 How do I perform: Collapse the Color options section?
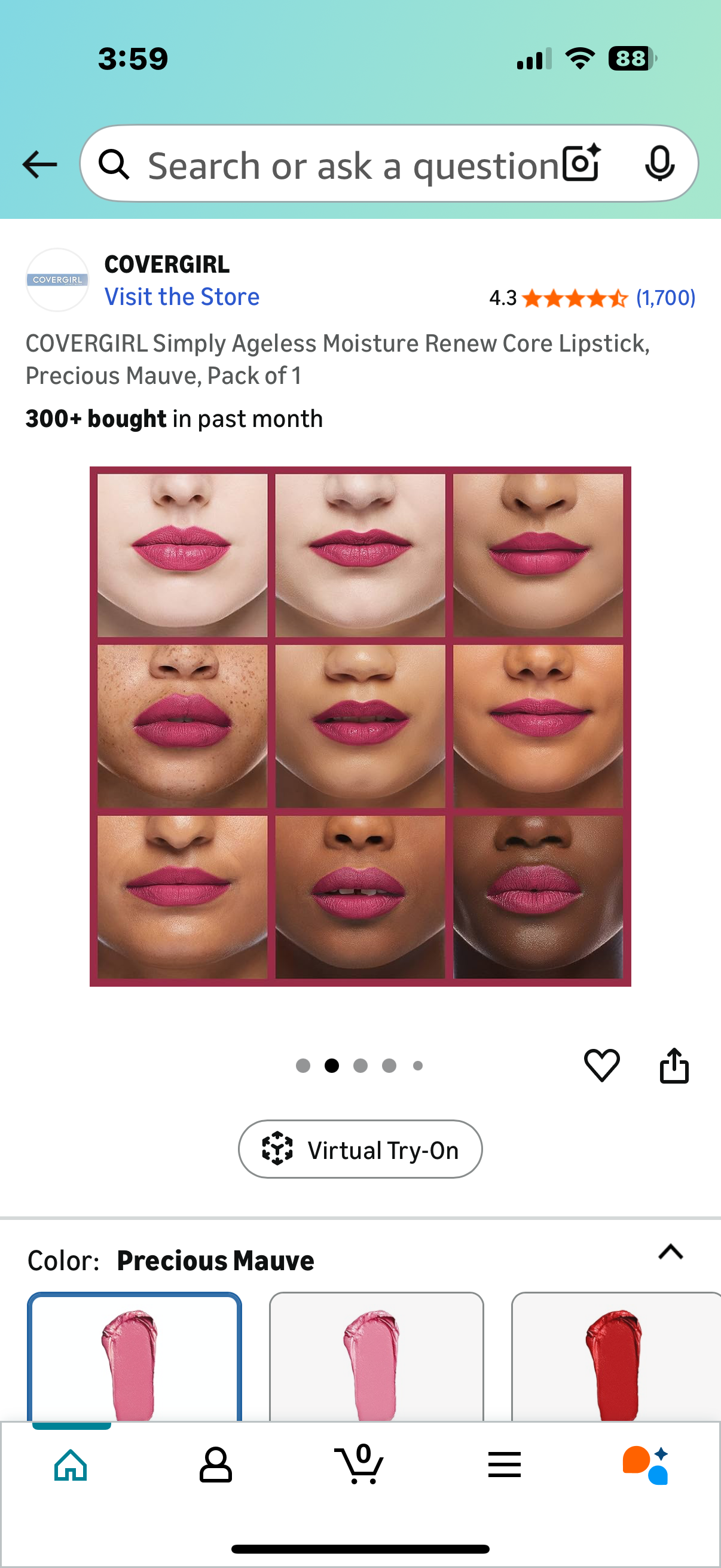coord(671,1253)
